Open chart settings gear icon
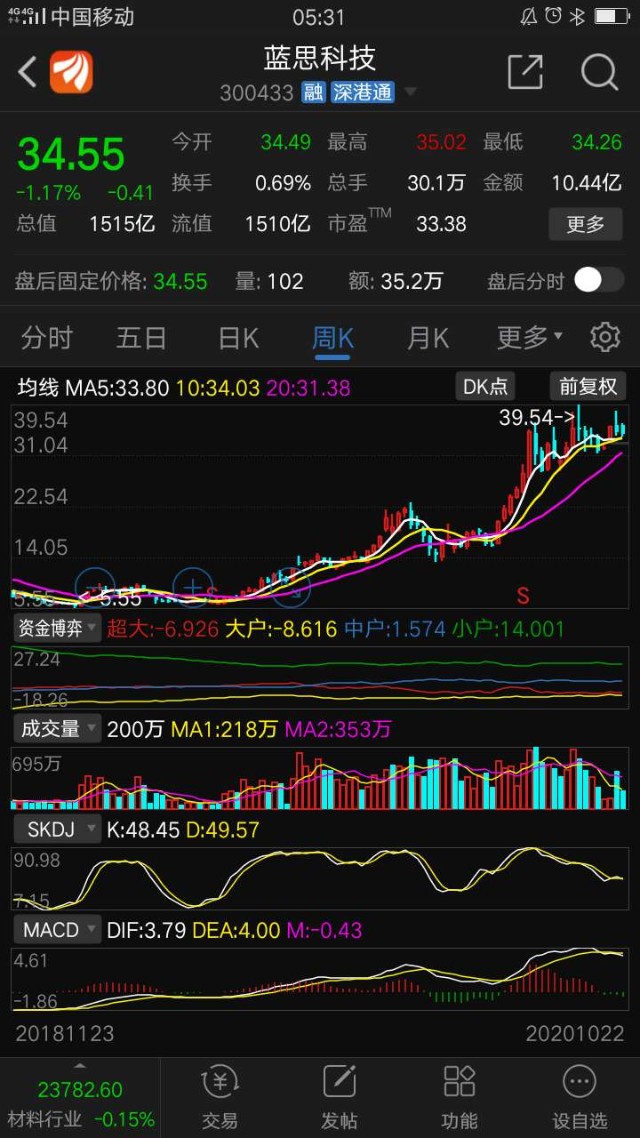 pos(604,338)
